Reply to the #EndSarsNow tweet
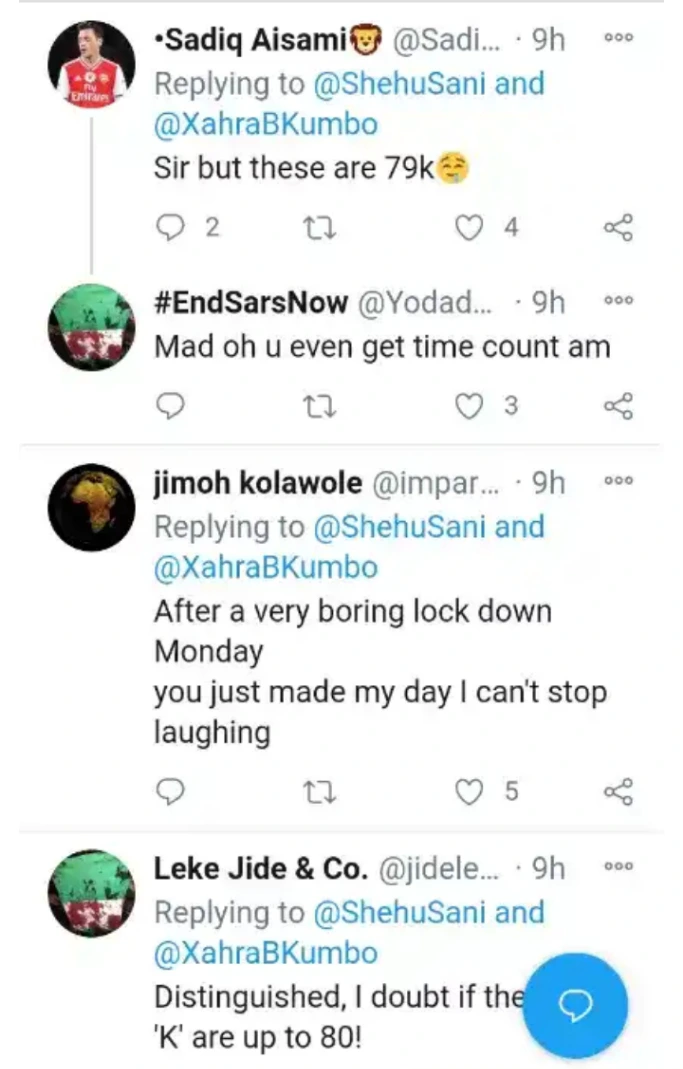Screen dimensions: 683x1069 pyautogui.click(x=173, y=407)
